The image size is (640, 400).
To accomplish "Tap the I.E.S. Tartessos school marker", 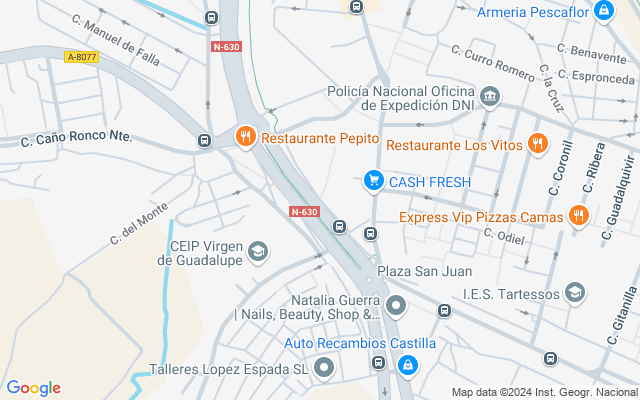I will click(x=575, y=293).
